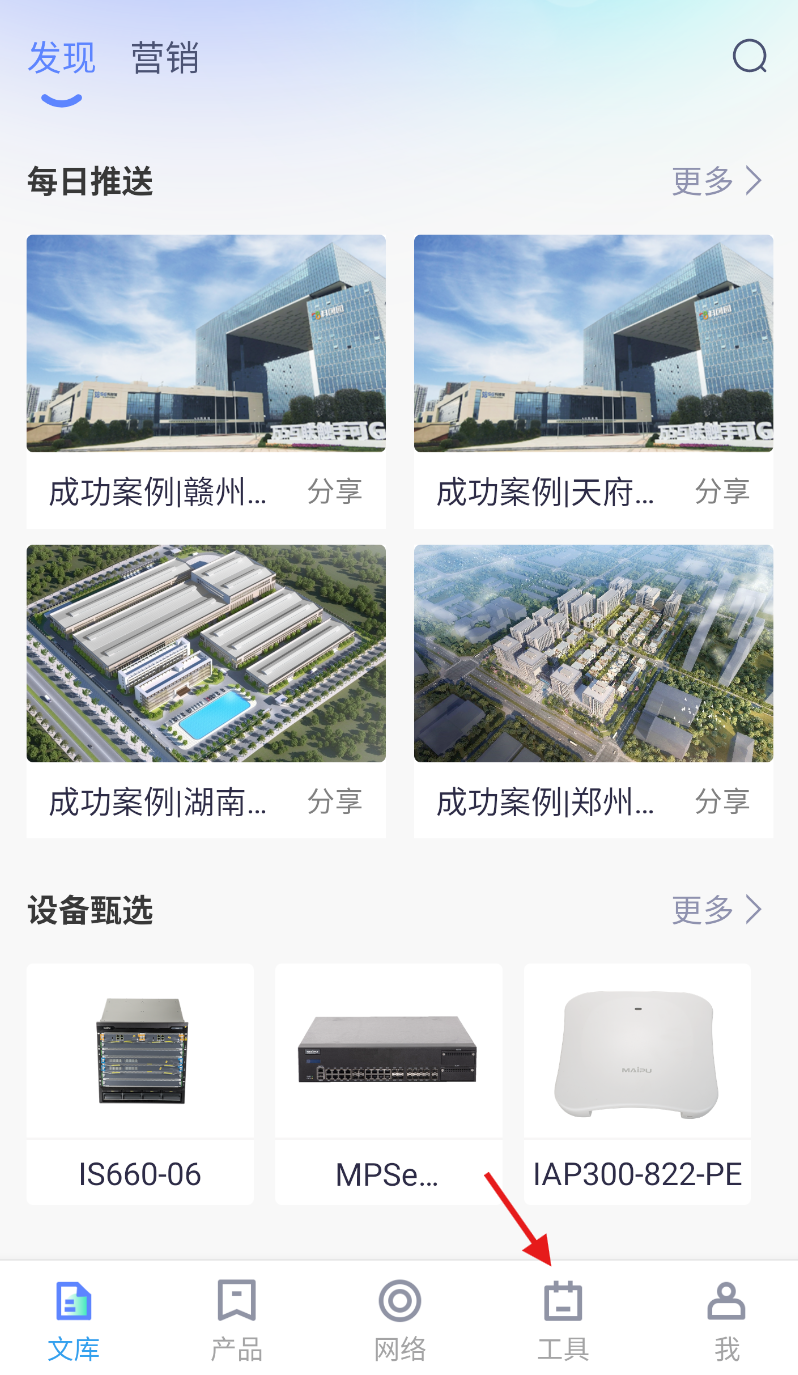Share the 成功案例|天府 case
798x1375 pixels.
tap(722, 491)
